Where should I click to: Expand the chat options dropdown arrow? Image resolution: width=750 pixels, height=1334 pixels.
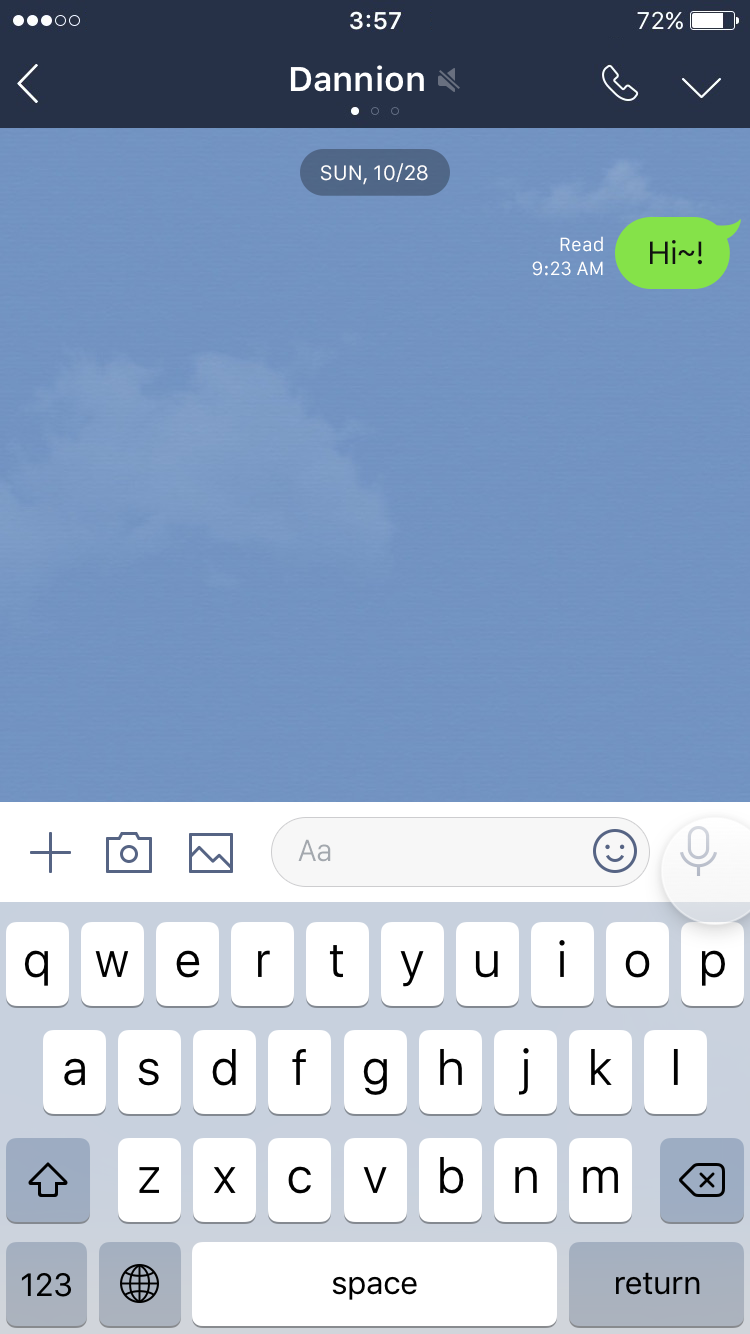(701, 87)
